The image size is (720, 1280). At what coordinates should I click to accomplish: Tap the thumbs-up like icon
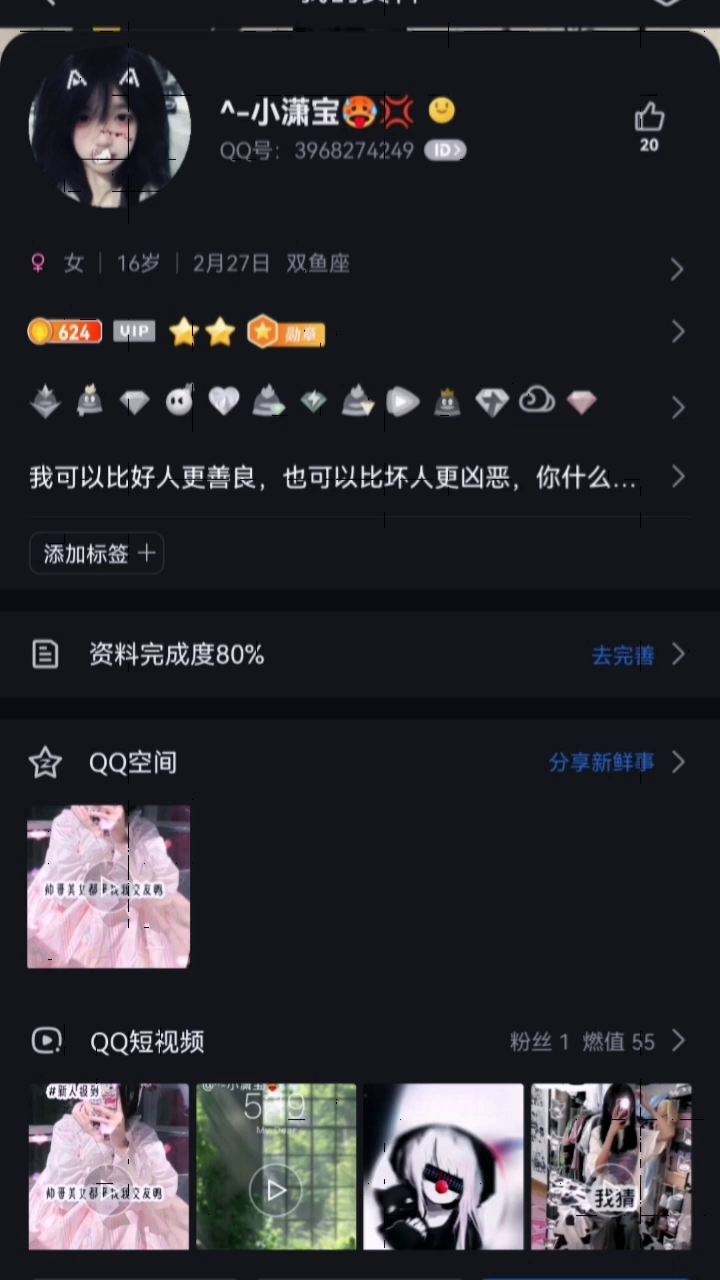pyautogui.click(x=649, y=119)
